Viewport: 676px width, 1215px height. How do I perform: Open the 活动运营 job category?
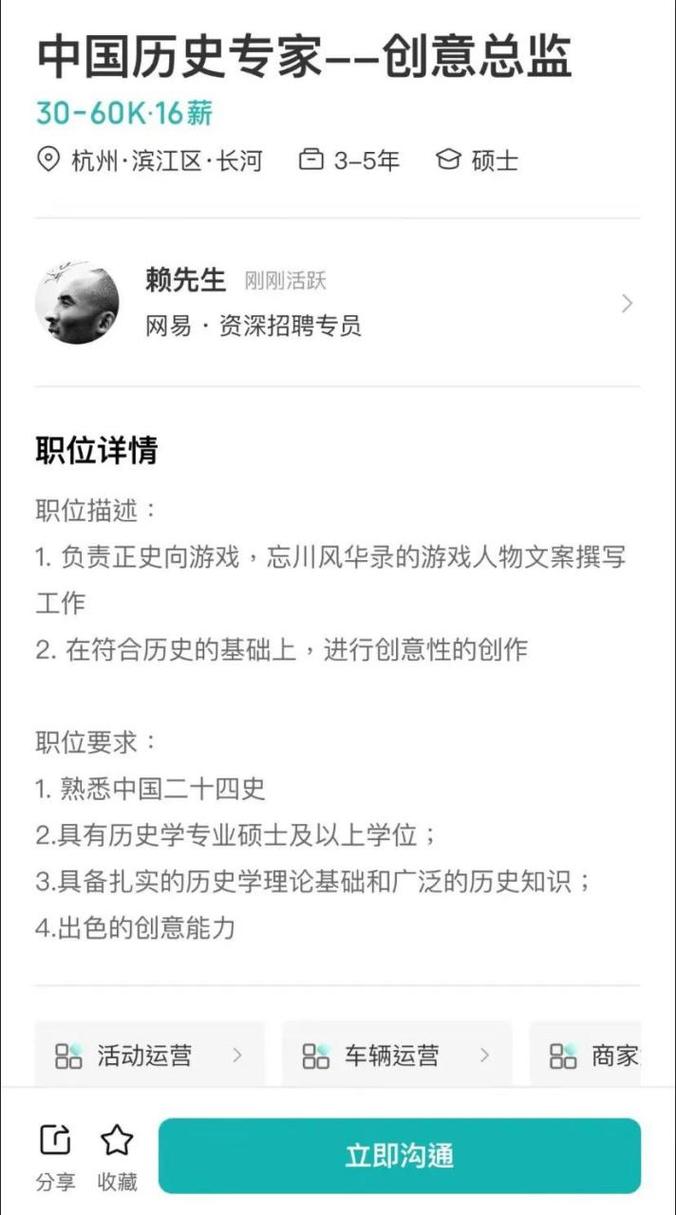click(x=150, y=1055)
